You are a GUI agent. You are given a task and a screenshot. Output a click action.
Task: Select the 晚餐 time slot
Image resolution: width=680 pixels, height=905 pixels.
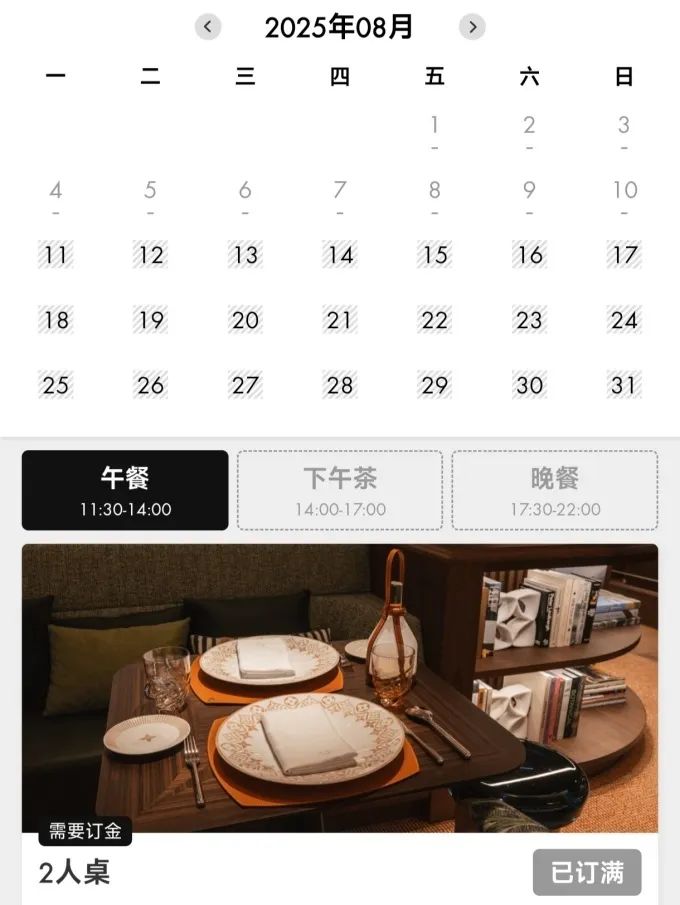[x=555, y=490]
